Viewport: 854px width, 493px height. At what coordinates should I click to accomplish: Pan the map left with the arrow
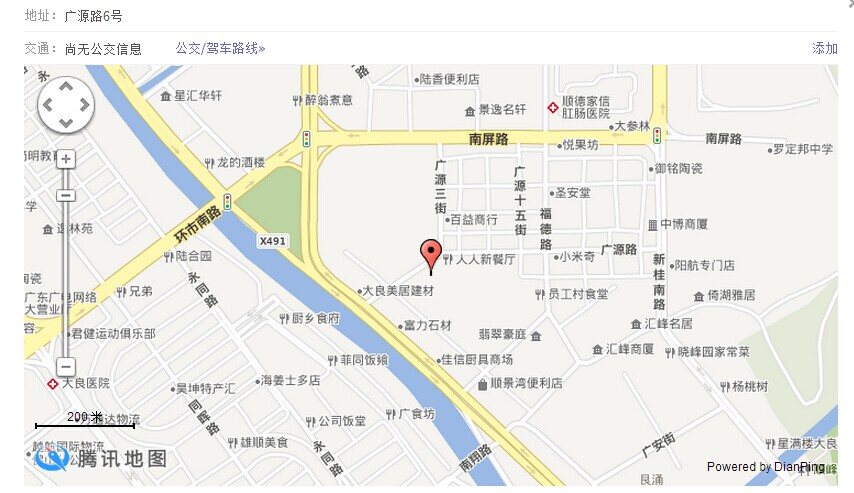click(48, 105)
